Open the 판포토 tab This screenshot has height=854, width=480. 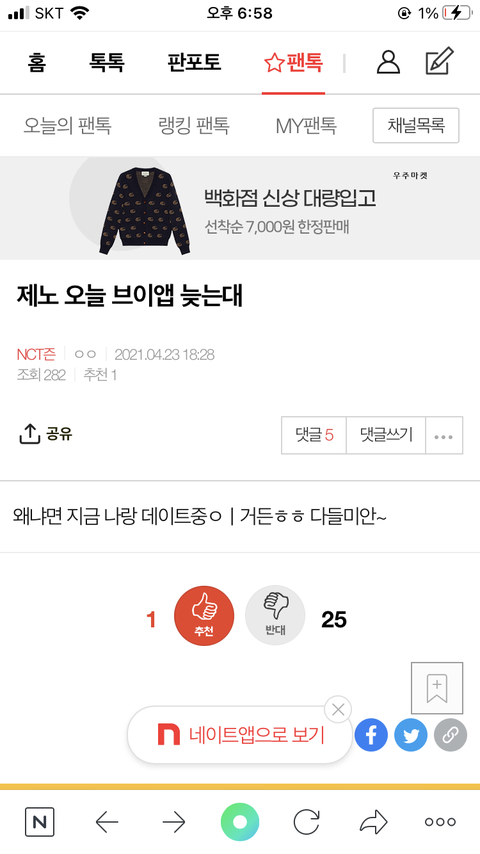[194, 62]
